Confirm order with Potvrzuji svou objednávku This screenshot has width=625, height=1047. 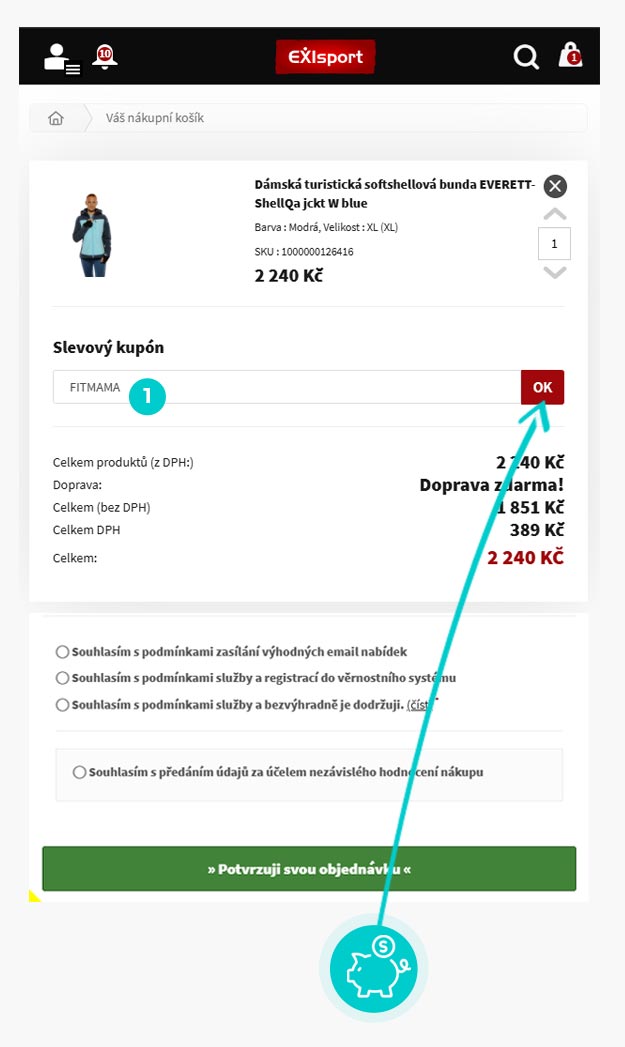coord(309,869)
